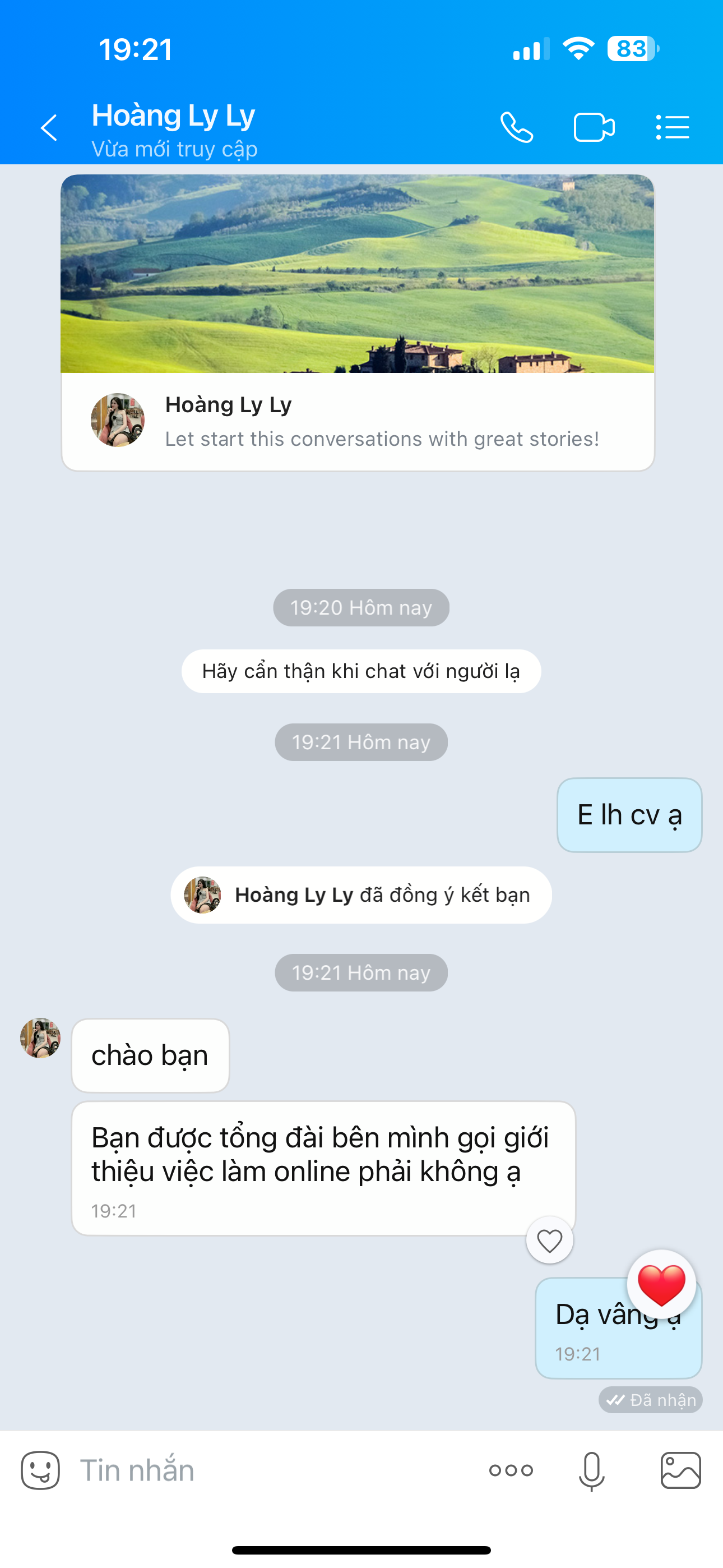This screenshot has height=1568, width=723.
Task: Open the avatar beside "chào bạn"
Action: (40, 1038)
